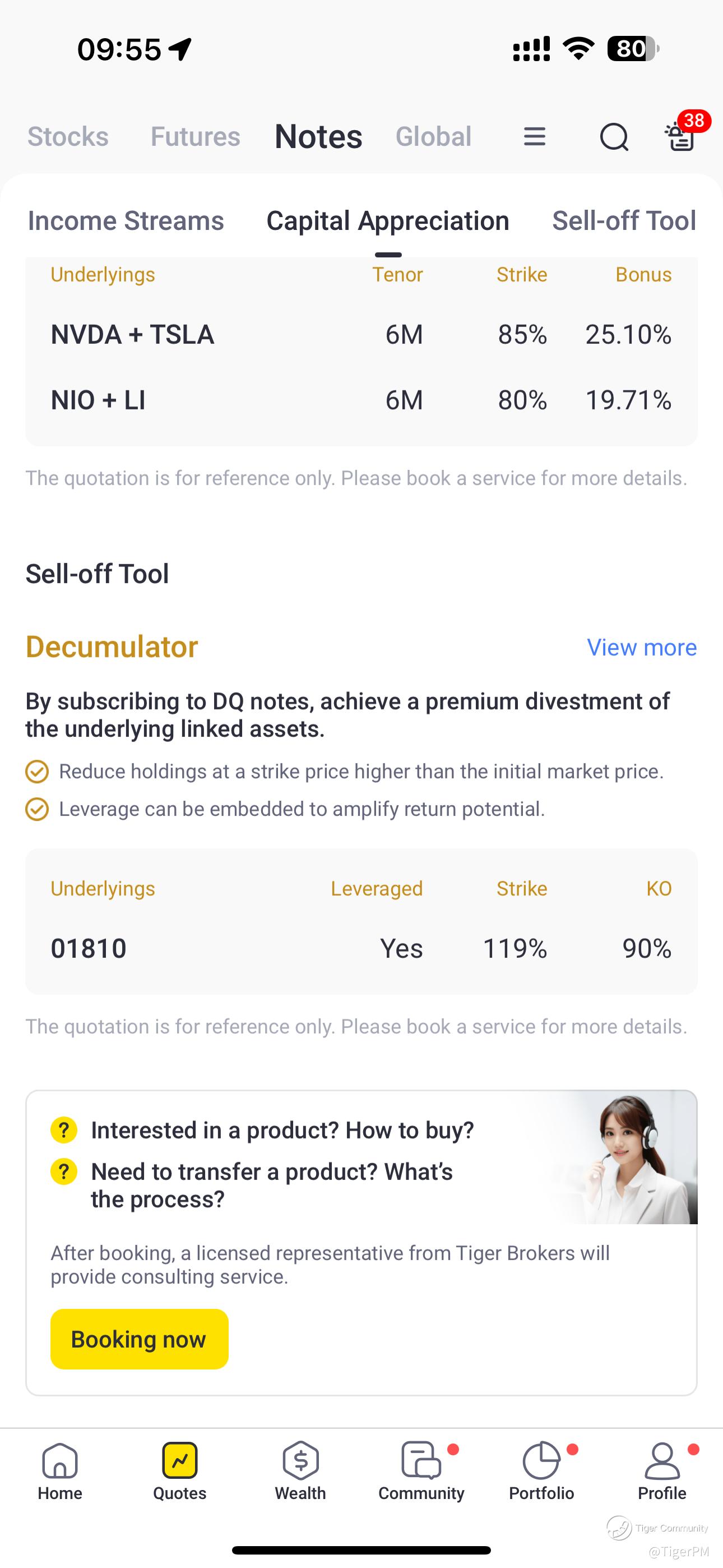The image size is (723, 1568).
Task: Switch to the Portfolio tab
Action: click(x=541, y=1470)
